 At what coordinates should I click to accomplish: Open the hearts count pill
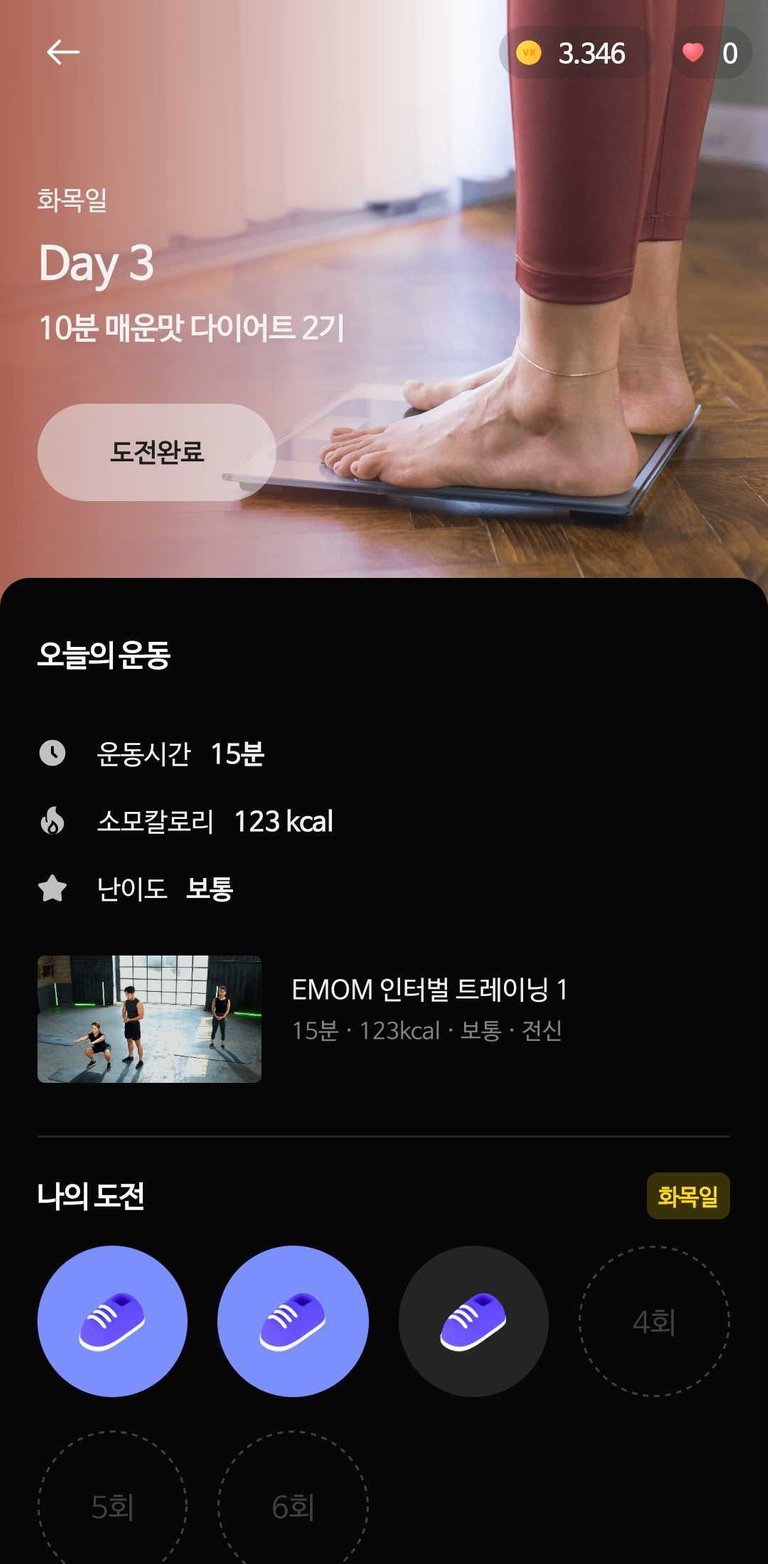(x=711, y=53)
